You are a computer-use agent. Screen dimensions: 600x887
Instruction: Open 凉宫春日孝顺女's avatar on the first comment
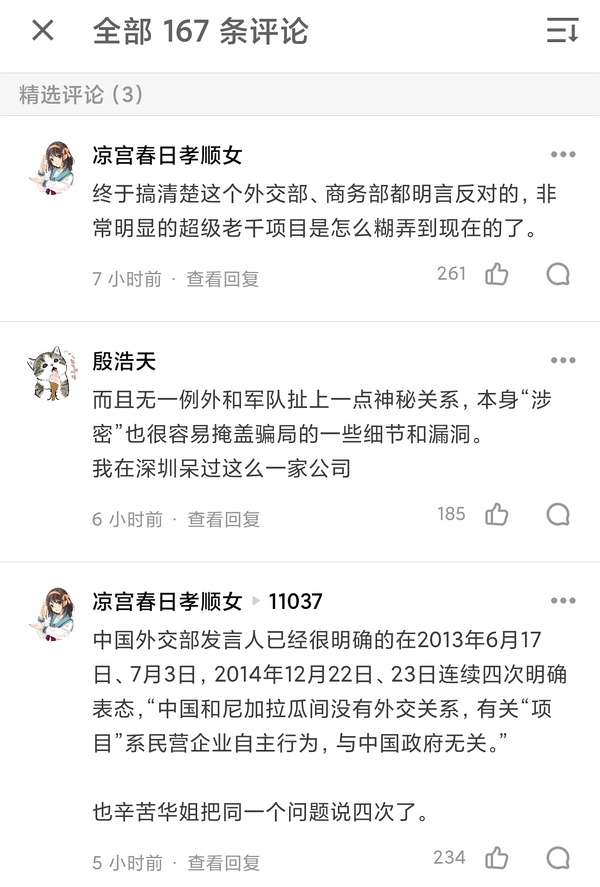50,166
